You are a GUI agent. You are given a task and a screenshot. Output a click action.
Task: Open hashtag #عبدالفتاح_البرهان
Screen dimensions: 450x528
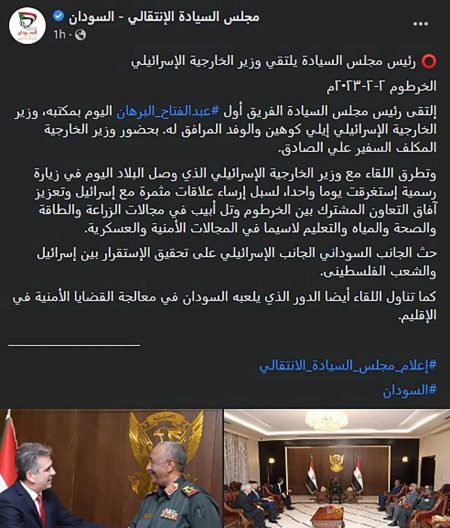tap(168, 112)
